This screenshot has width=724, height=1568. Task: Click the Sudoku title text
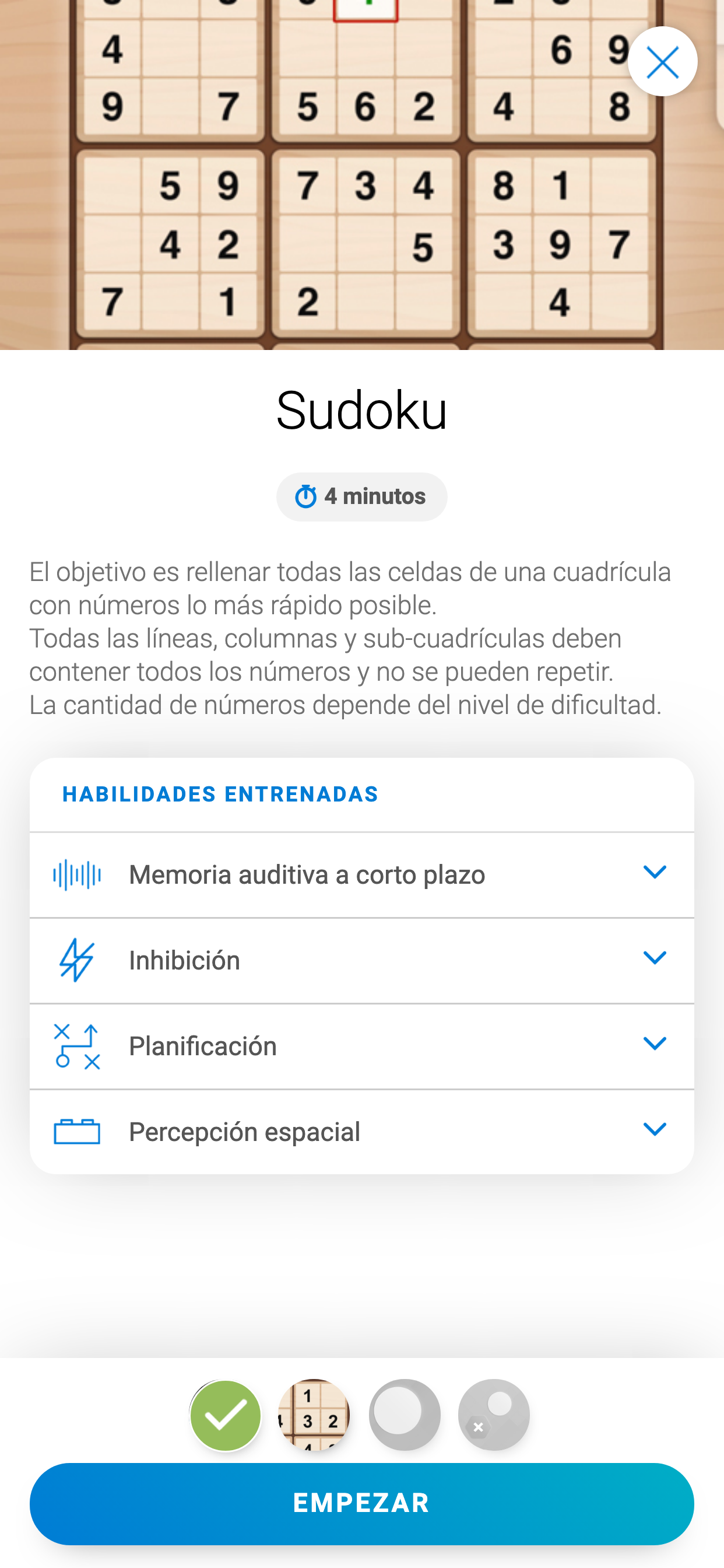361,410
